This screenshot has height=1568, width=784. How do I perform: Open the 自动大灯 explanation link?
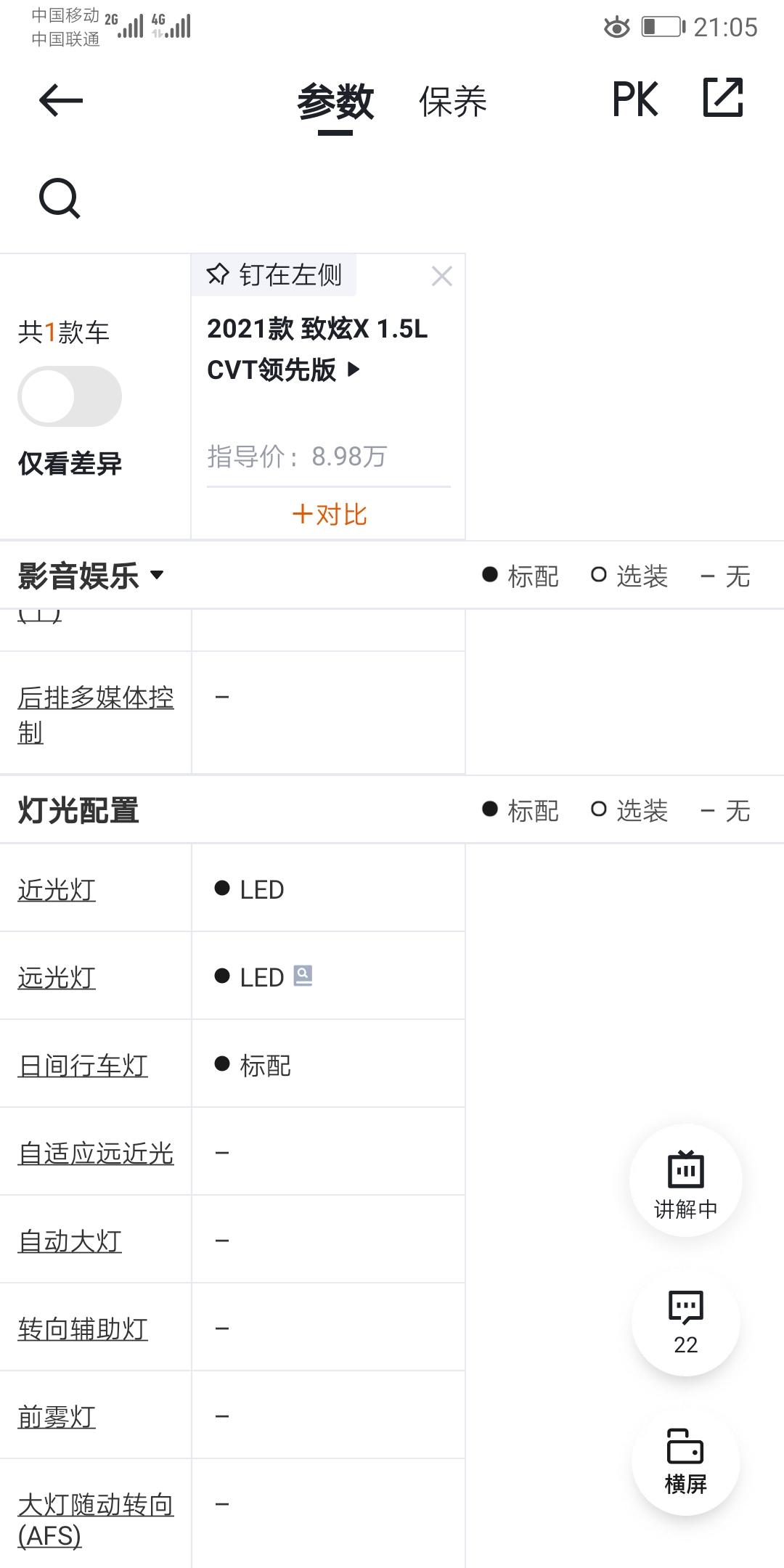point(70,1241)
